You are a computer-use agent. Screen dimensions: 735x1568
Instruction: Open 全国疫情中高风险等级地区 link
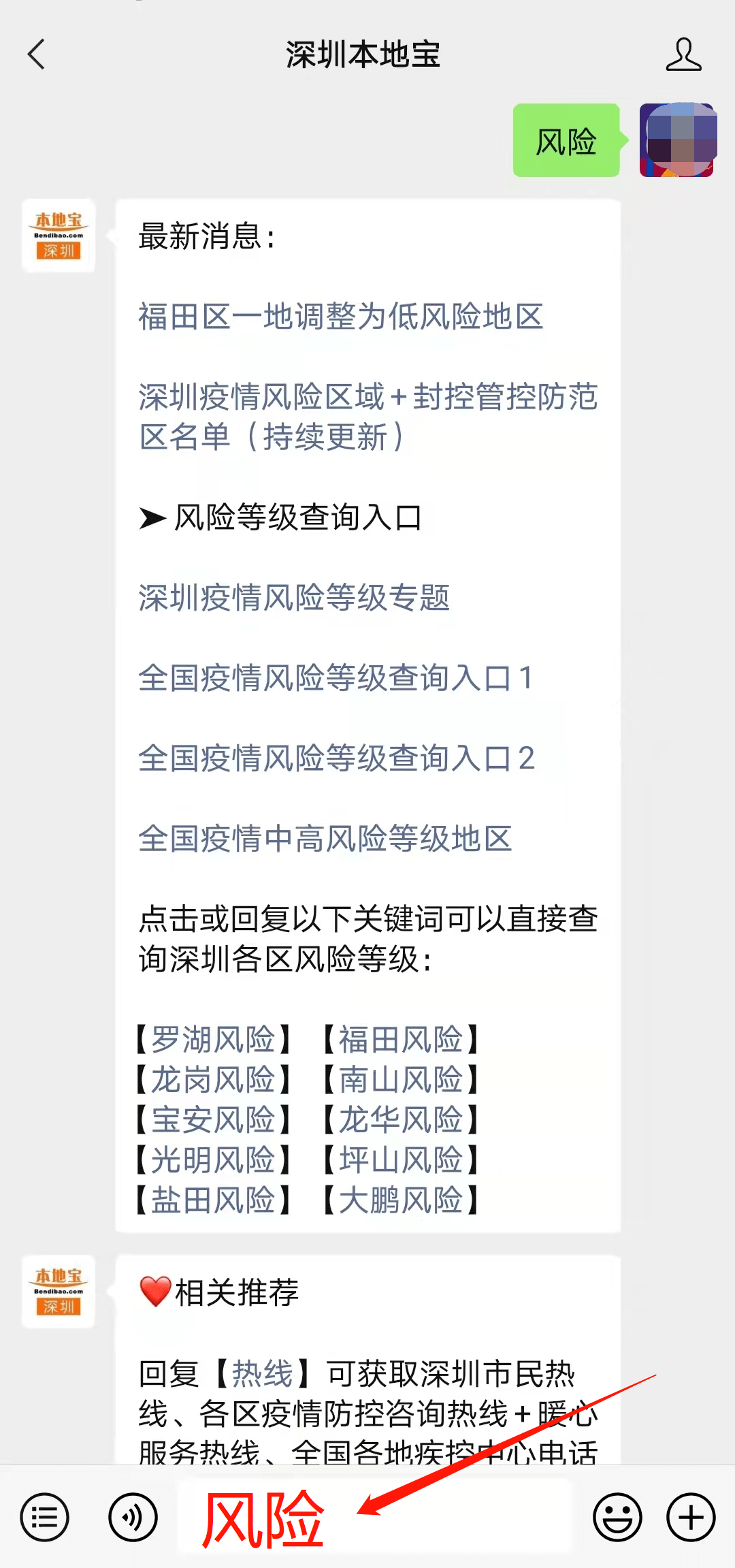tap(325, 839)
